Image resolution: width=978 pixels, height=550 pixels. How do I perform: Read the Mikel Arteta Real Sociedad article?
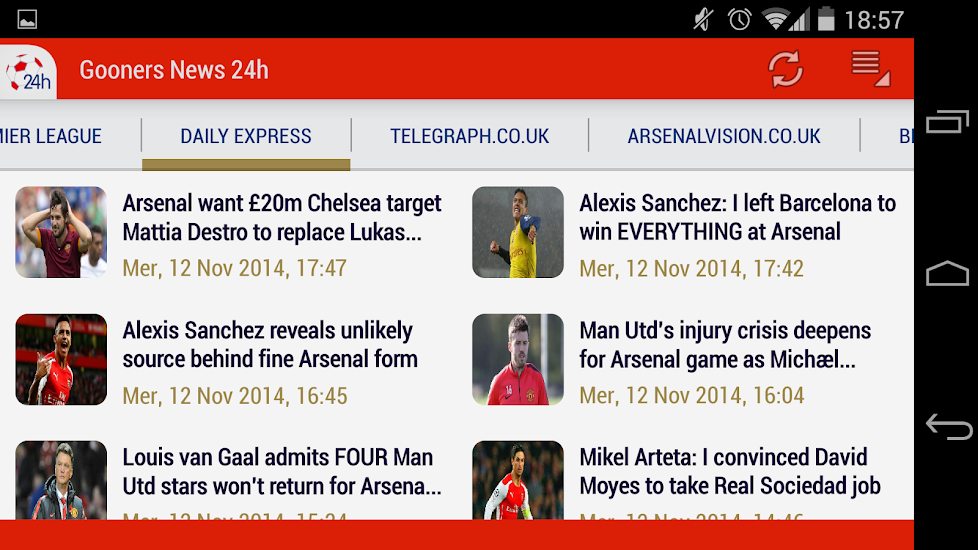[729, 472]
